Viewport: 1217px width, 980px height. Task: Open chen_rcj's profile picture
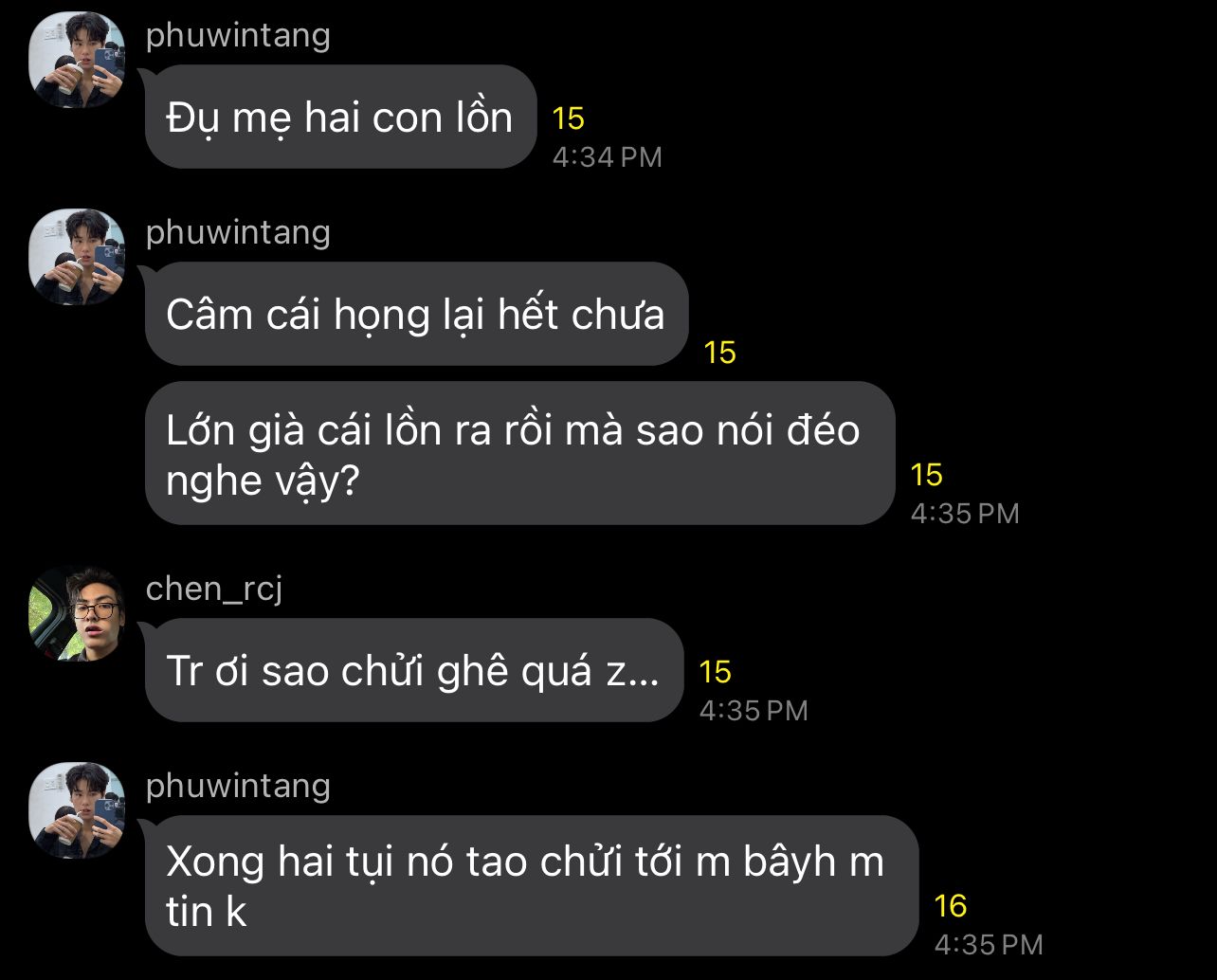point(77,613)
